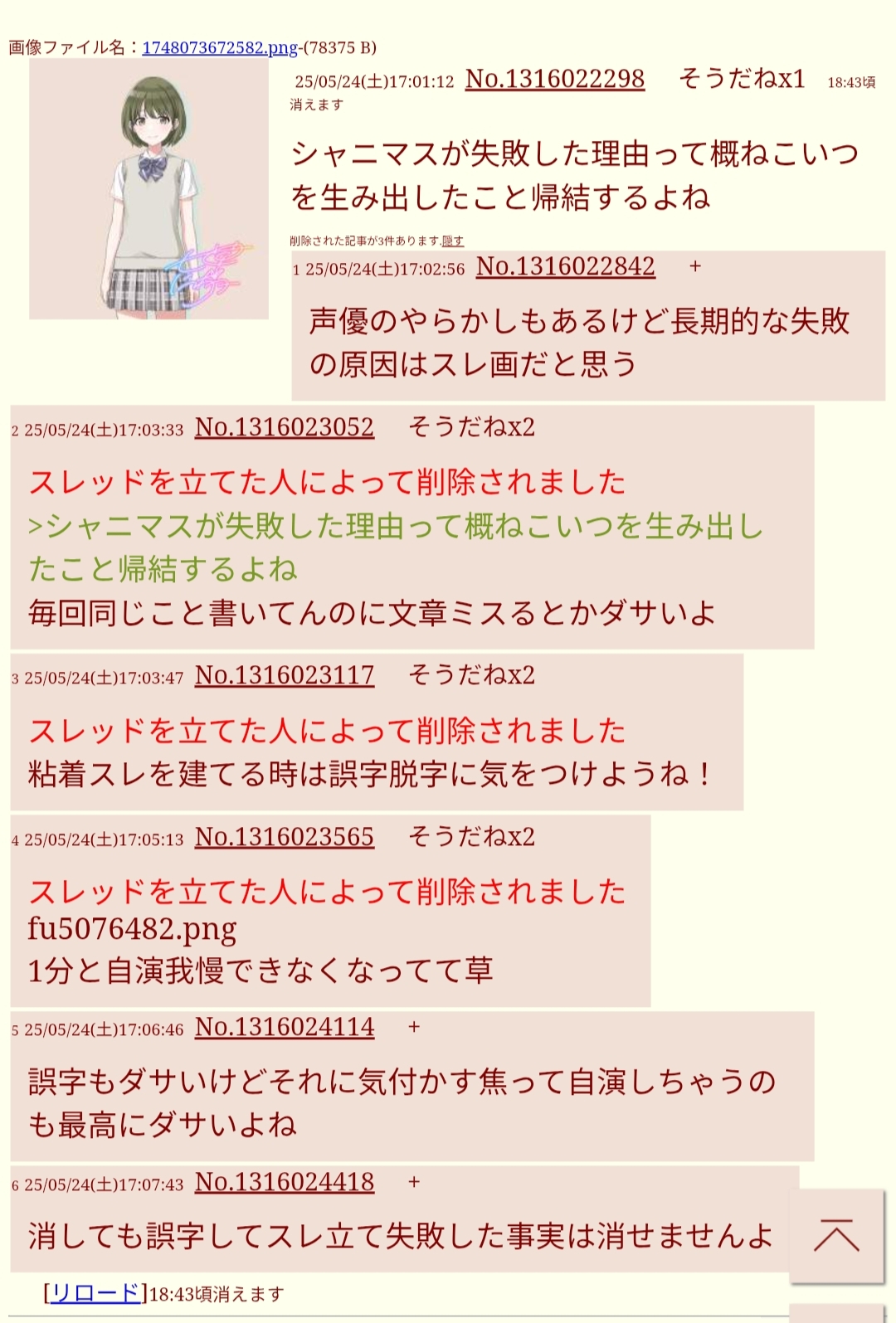Viewport: 896px width, 1323px height.
Task: Tap そうだねx2 on reply No.1316023117
Action: pyautogui.click(x=471, y=675)
